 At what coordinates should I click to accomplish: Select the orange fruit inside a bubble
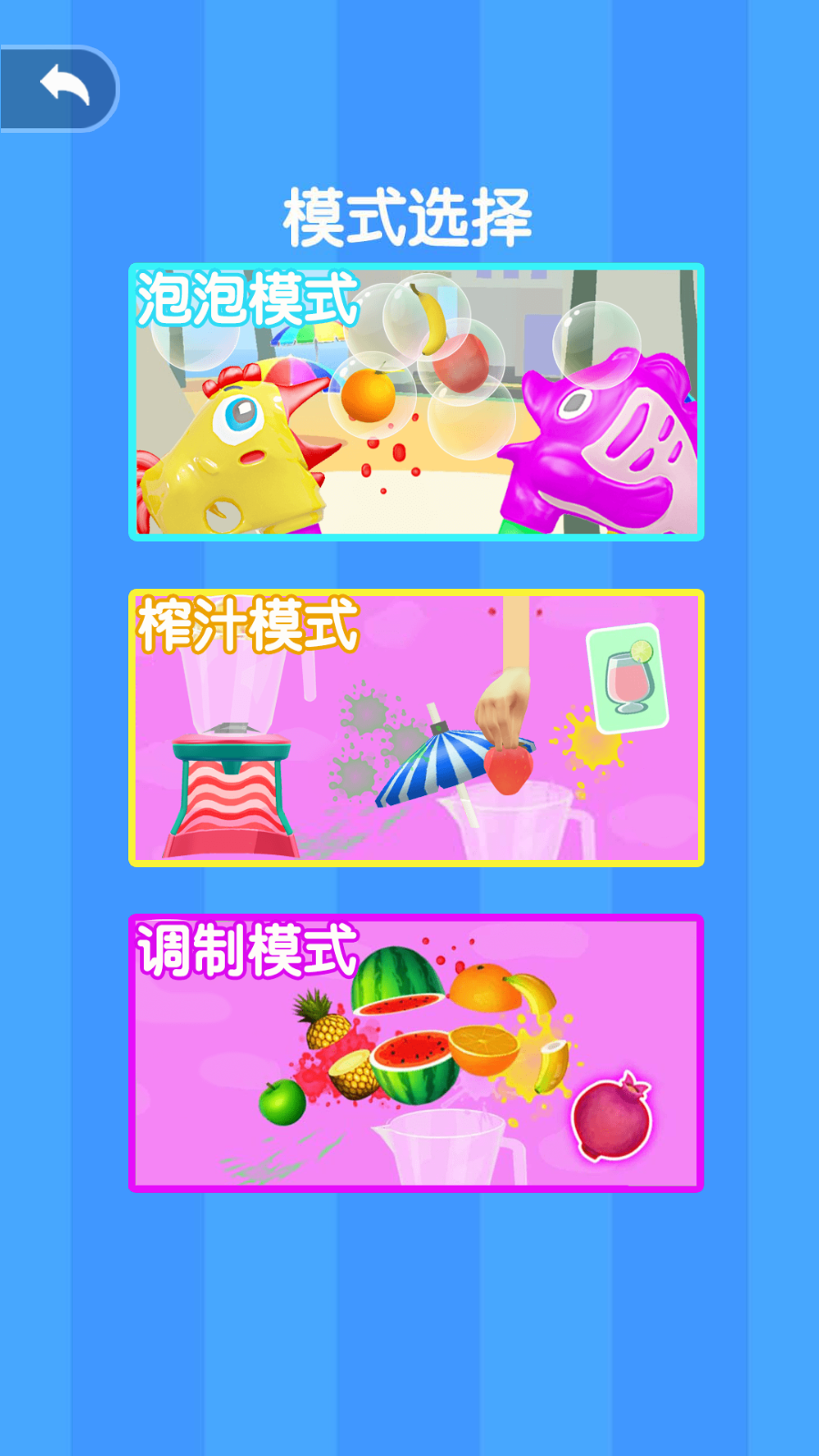[369, 396]
